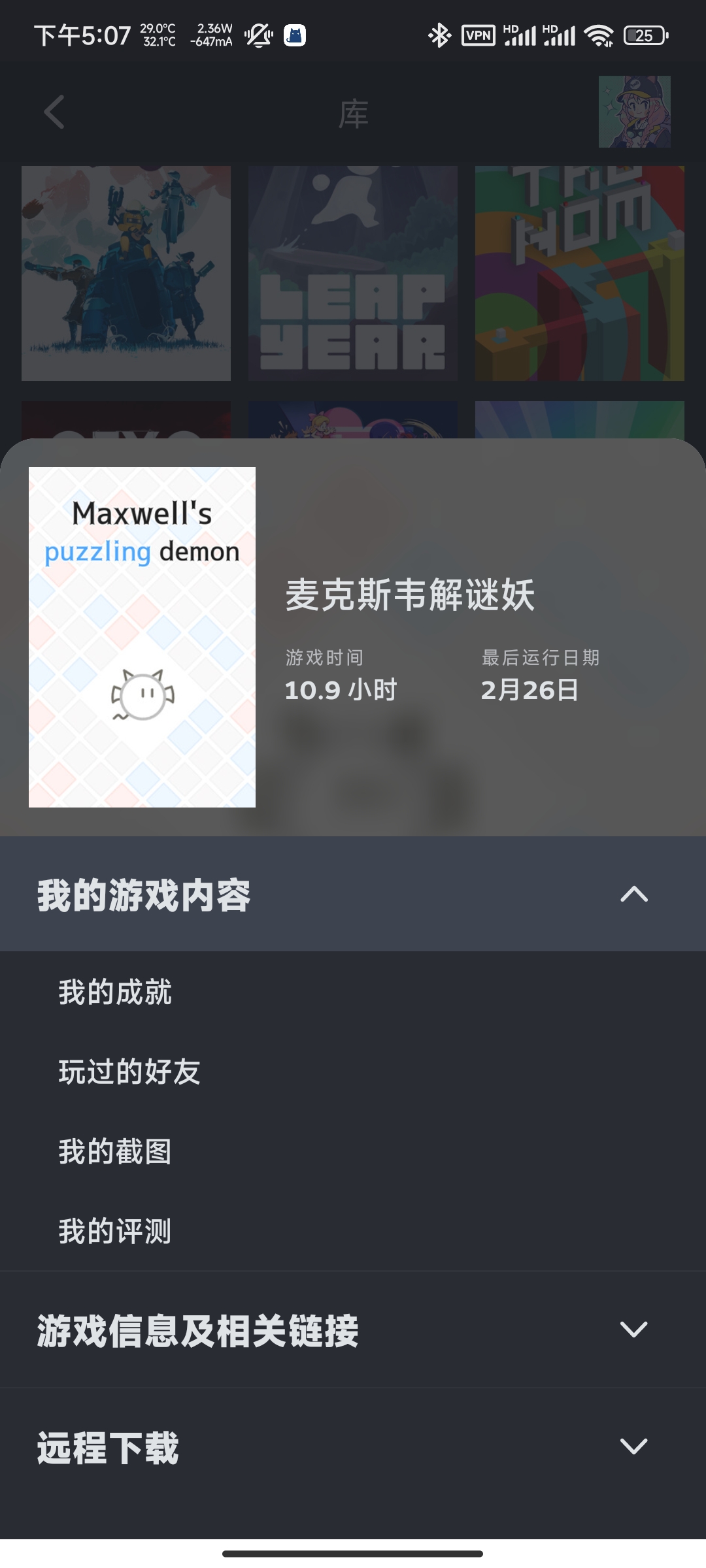Open the profile avatar
Screen dimensions: 706x1568
pyautogui.click(x=634, y=112)
